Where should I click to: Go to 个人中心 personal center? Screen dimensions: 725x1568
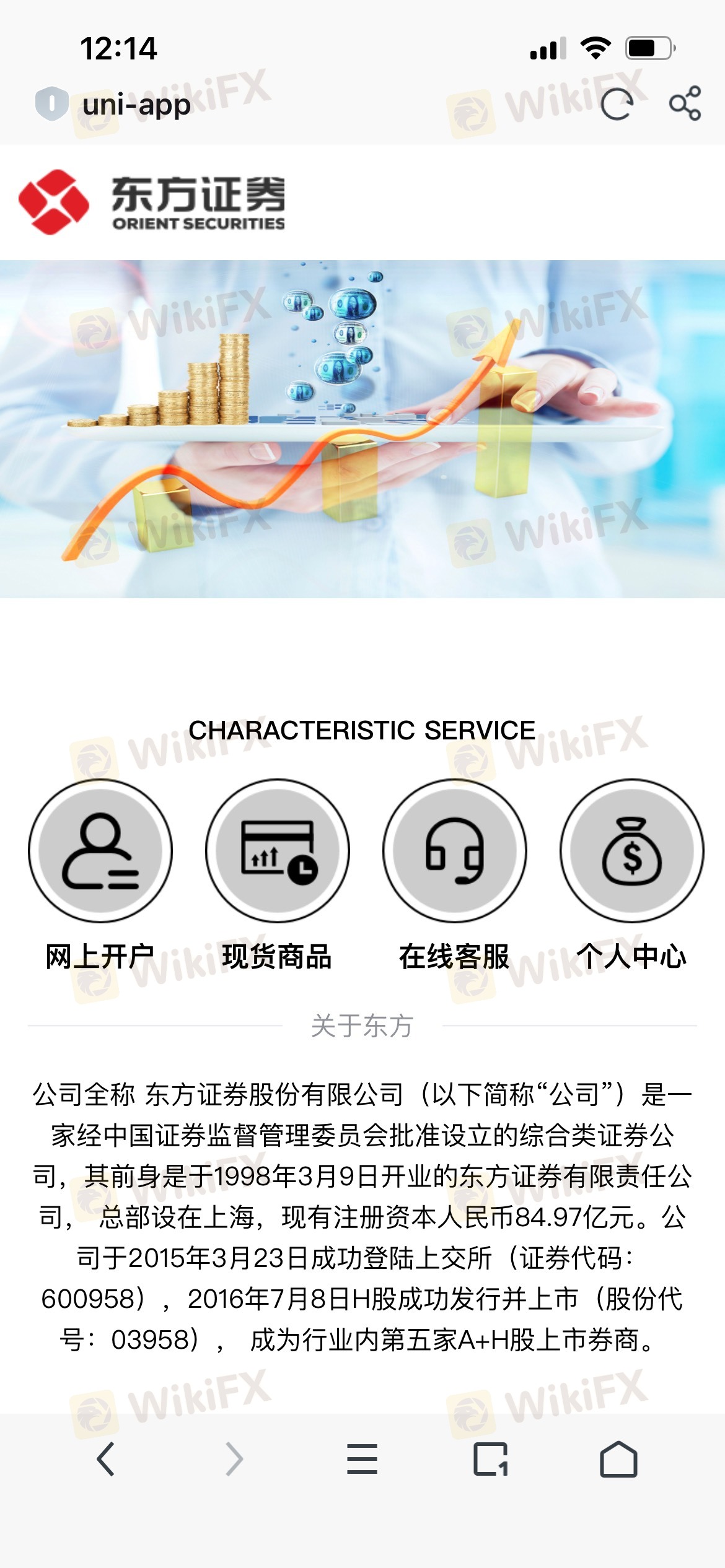pos(631,851)
